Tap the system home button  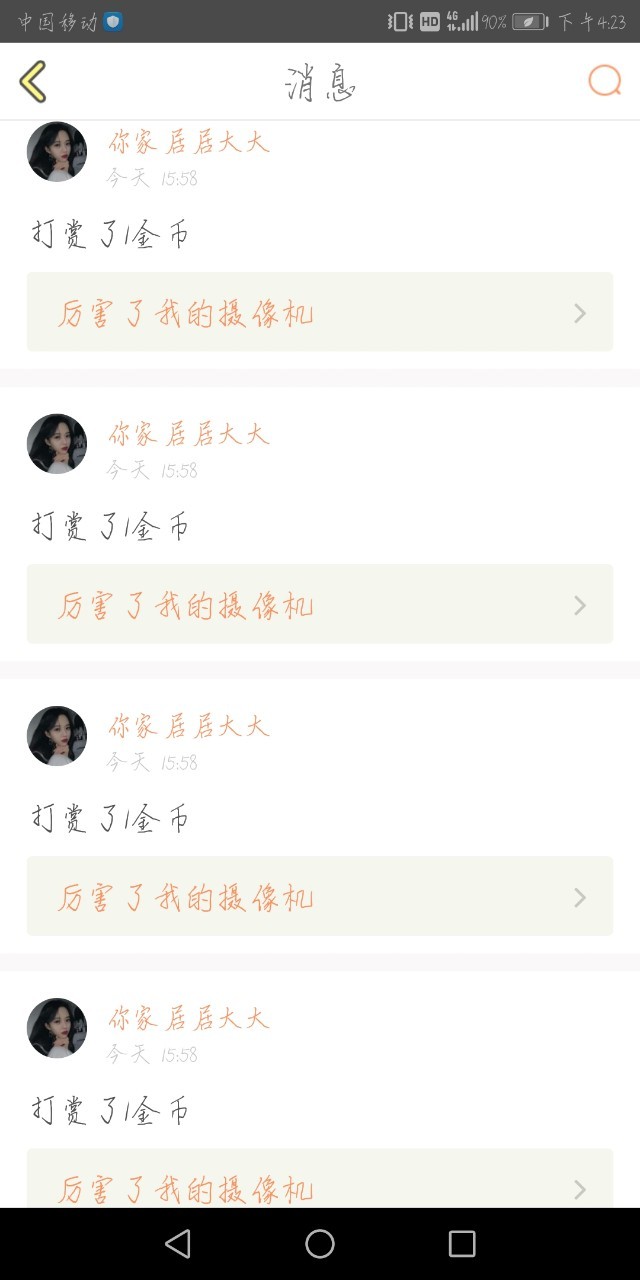pos(320,1243)
